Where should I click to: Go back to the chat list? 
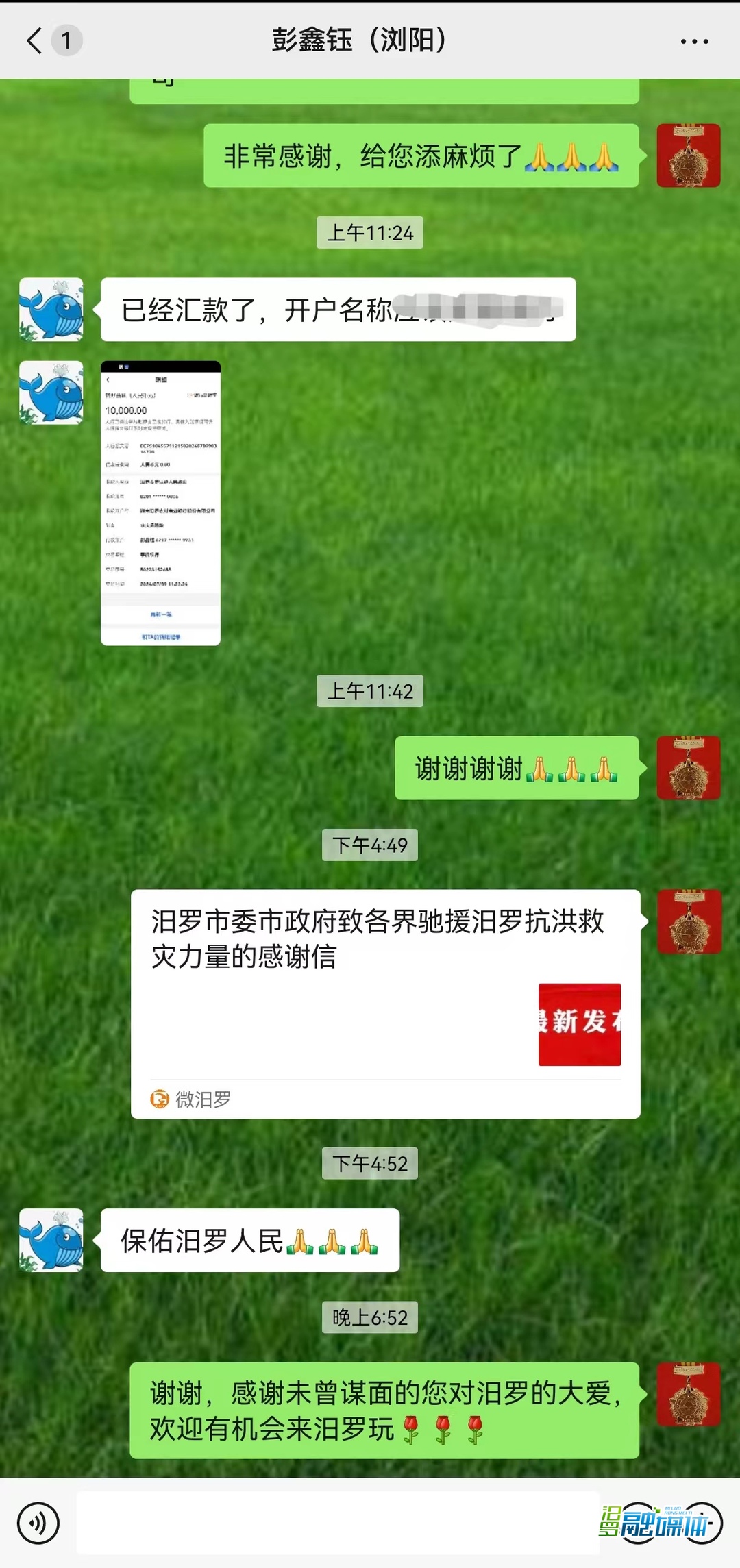tap(36, 40)
